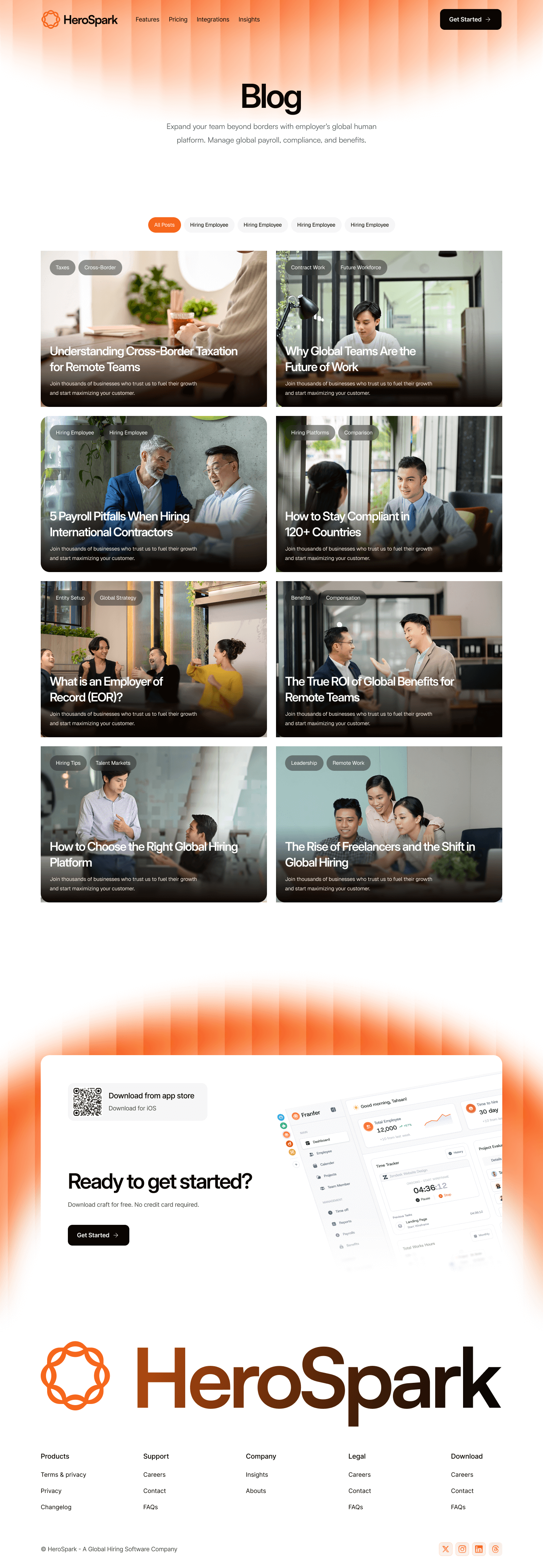
Task: Tap the Threads icon in the footer
Action: pyautogui.click(x=495, y=1548)
